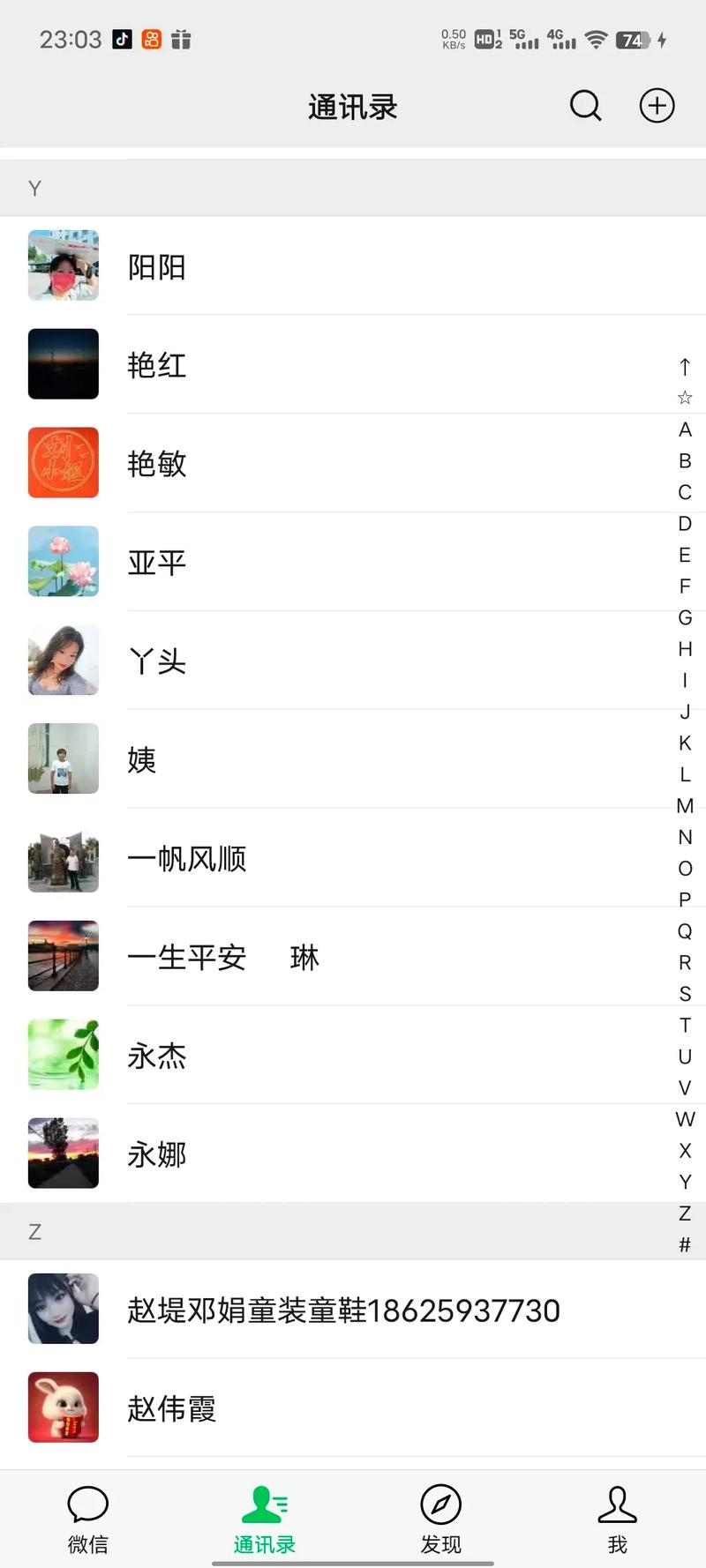The image size is (706, 1568).
Task: Go to the 我 tab
Action: pyautogui.click(x=617, y=1519)
